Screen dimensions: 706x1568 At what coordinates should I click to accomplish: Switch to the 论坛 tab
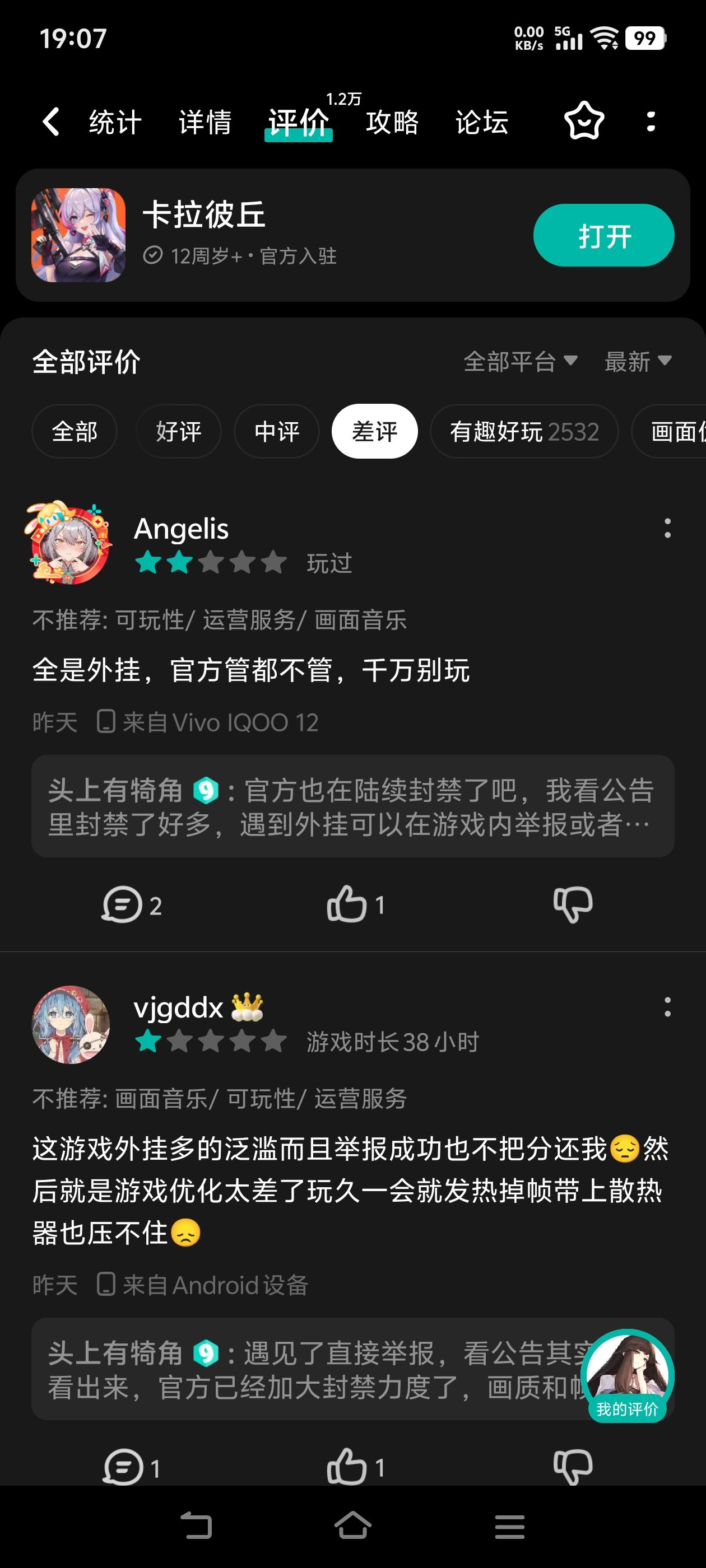(x=481, y=121)
